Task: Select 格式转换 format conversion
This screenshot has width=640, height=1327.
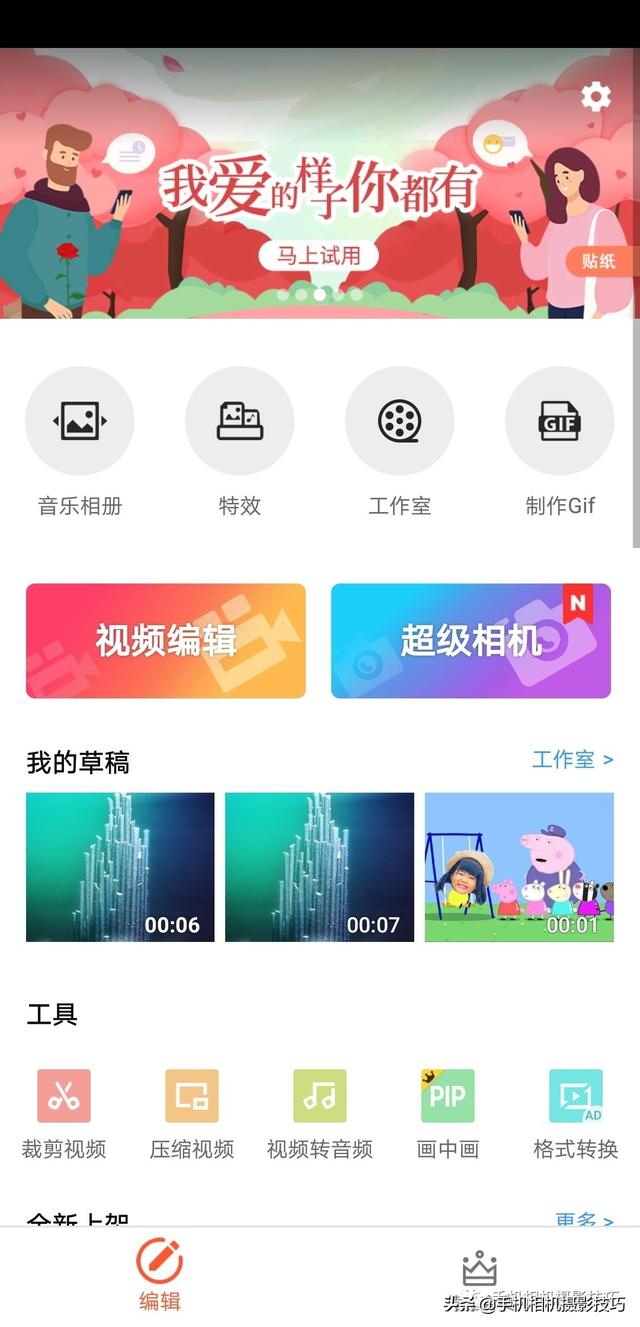Action: coord(576,1096)
